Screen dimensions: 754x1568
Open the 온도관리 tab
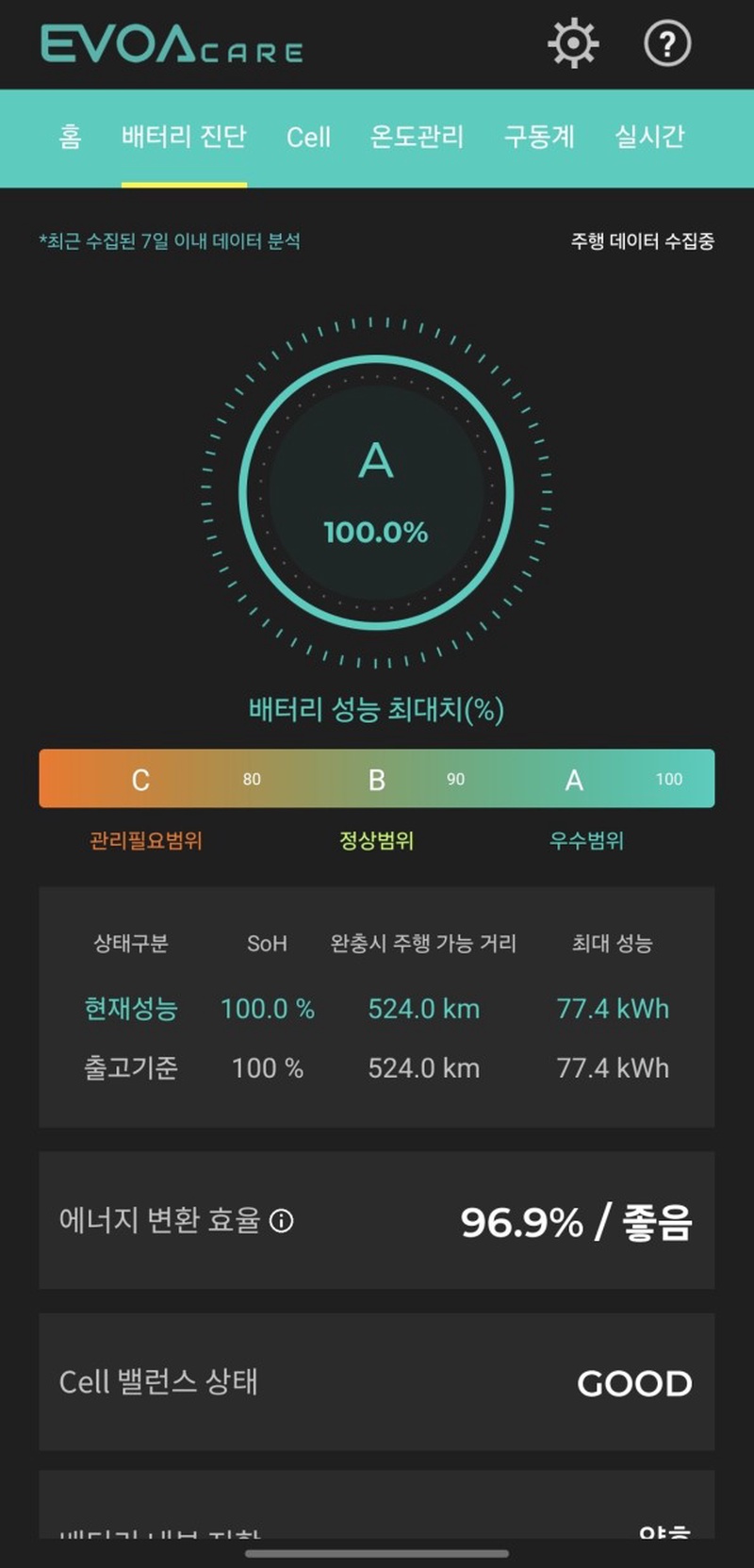417,137
